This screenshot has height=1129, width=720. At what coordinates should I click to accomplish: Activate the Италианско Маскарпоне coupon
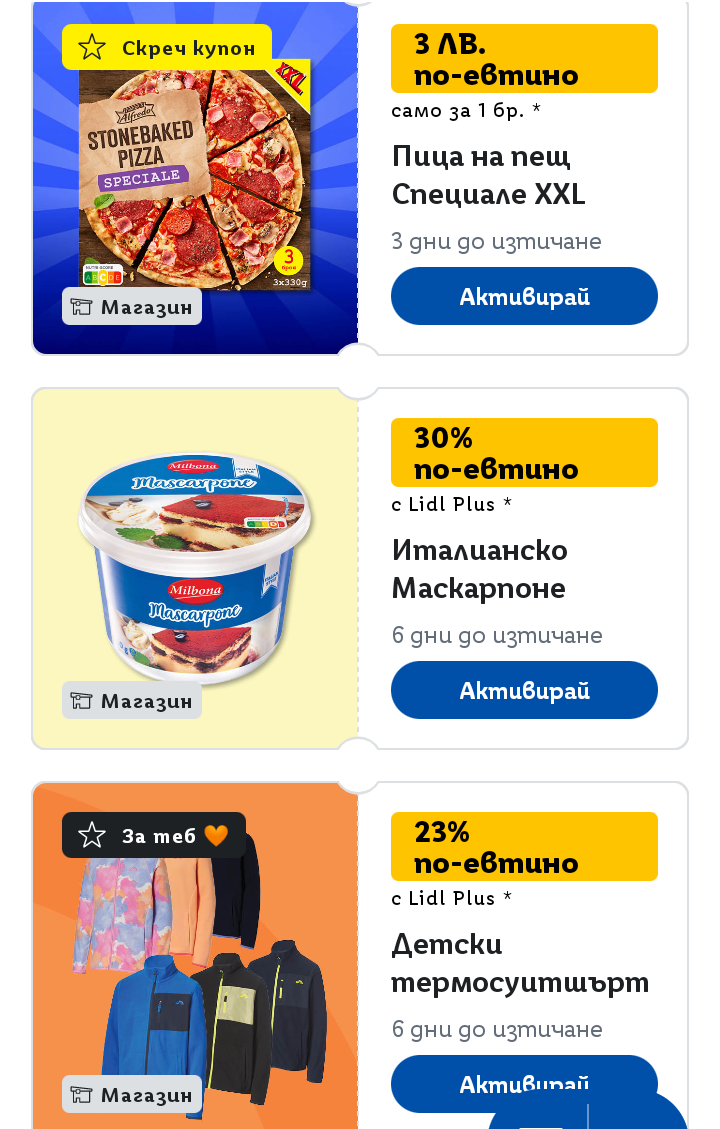524,690
